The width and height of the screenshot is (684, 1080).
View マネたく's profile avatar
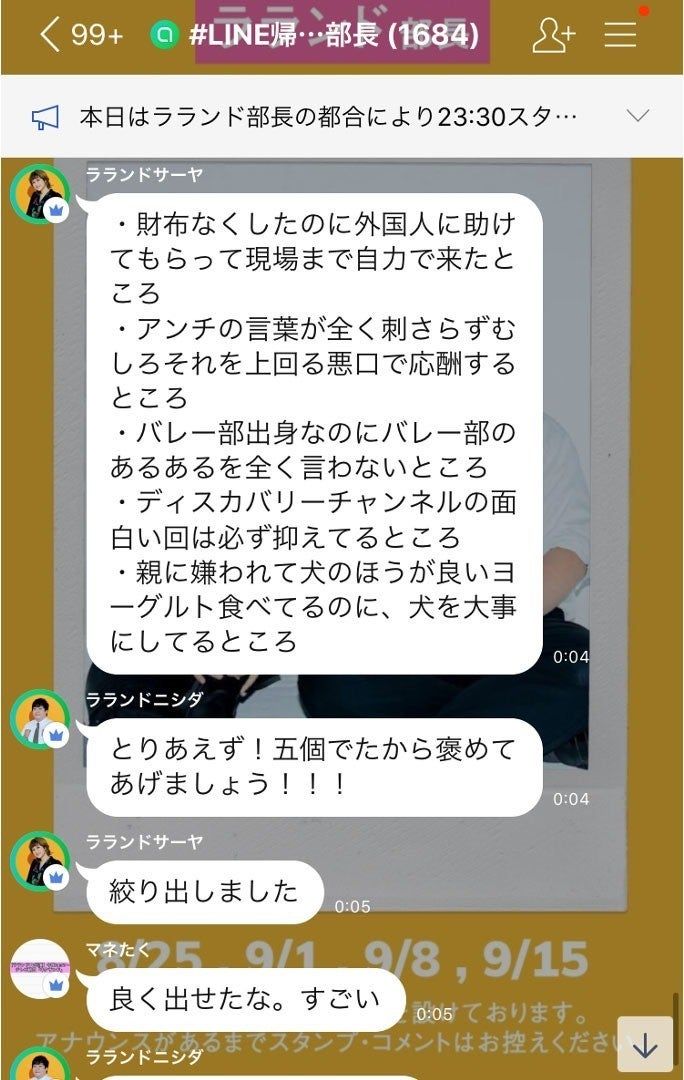40,968
